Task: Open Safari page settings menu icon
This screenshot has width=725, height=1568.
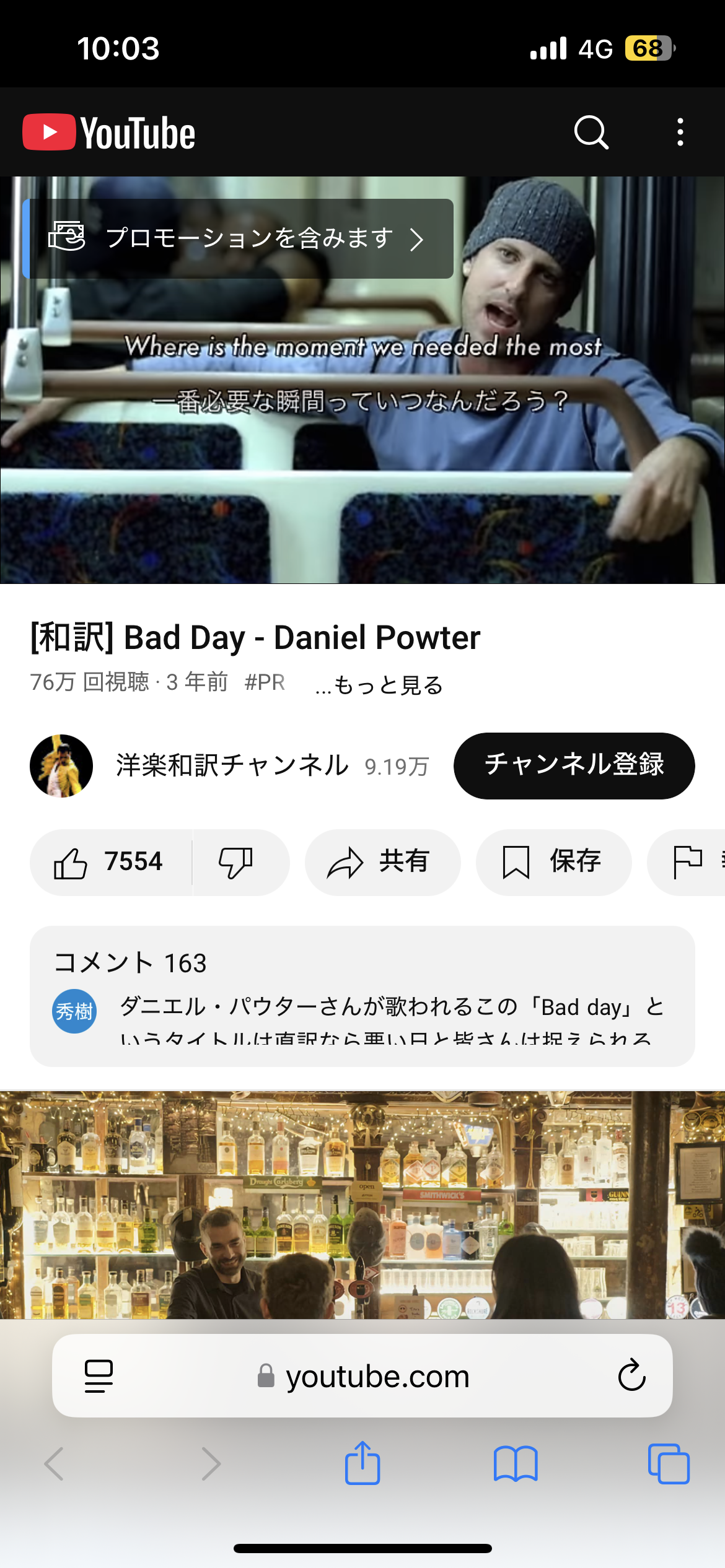Action: click(99, 1376)
